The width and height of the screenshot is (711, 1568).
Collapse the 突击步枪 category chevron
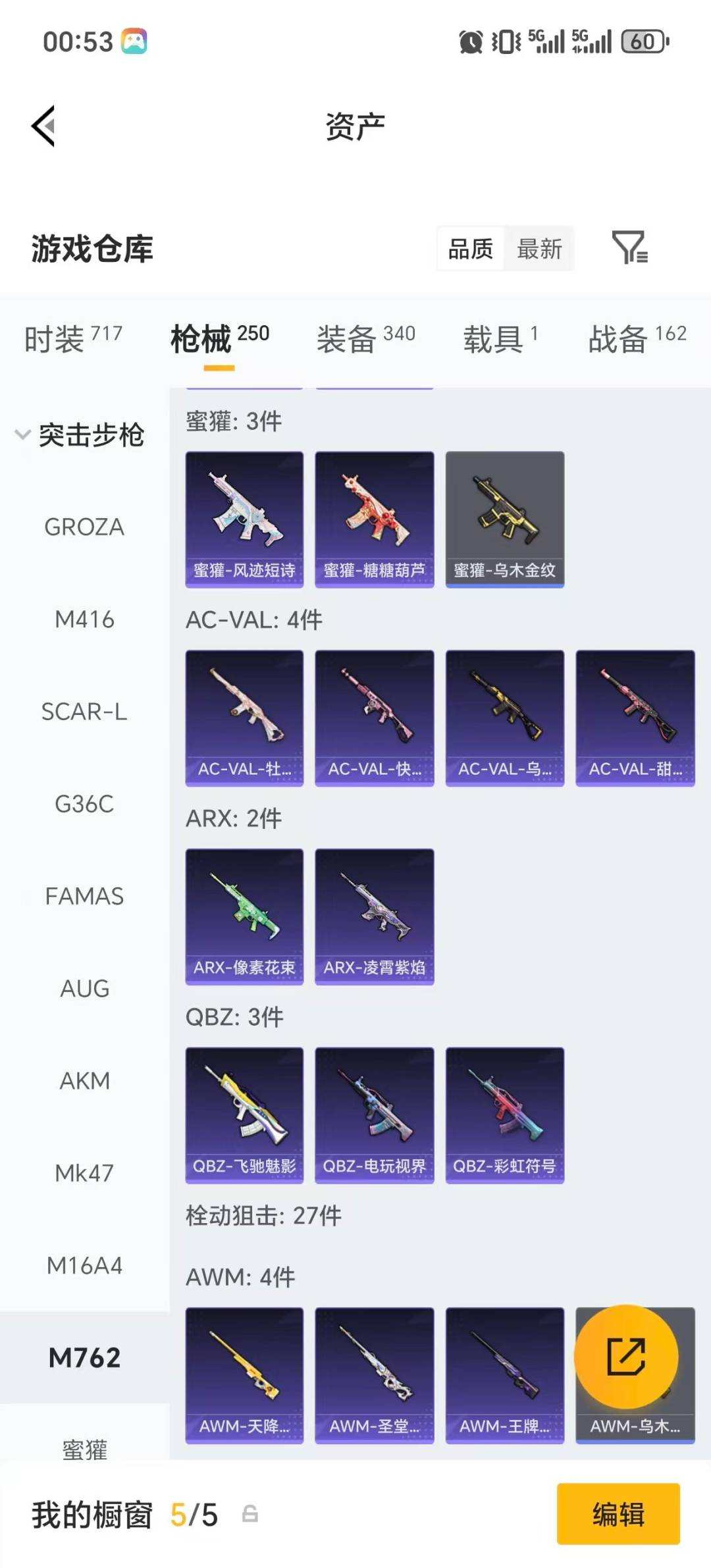click(22, 433)
